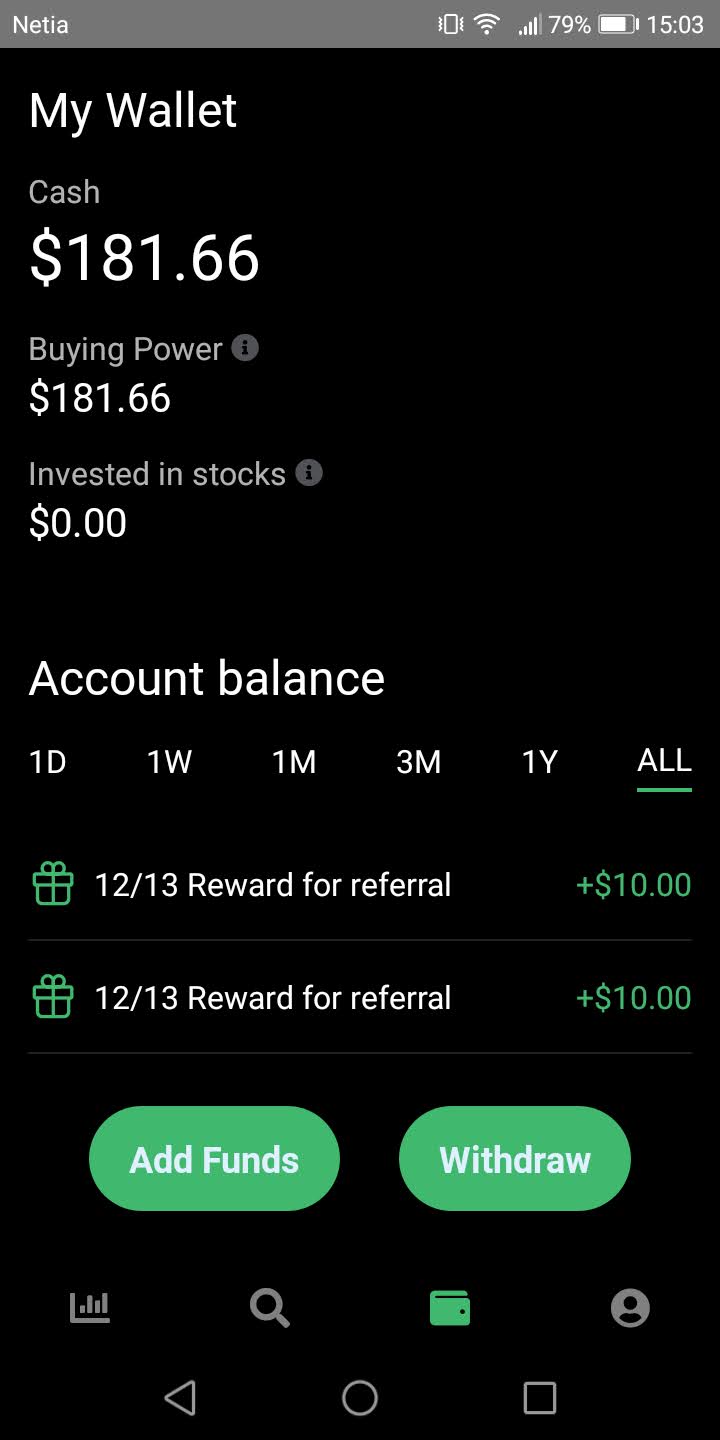Open the wallet tab
The height and width of the screenshot is (1440, 720).
point(450,1307)
